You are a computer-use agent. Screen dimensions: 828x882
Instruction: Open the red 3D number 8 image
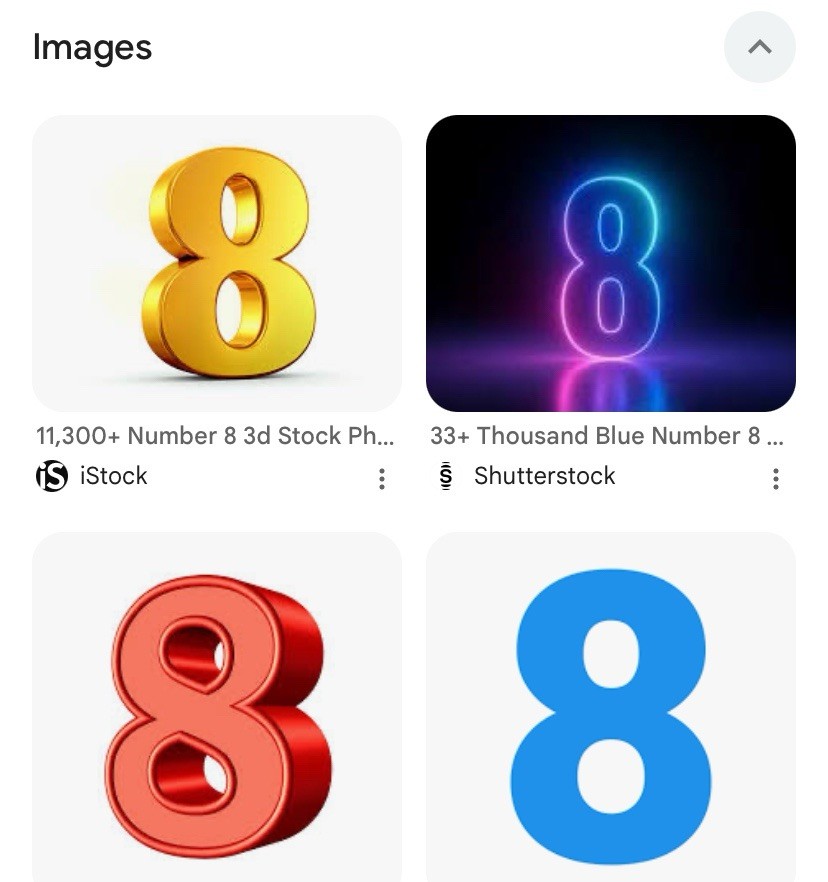click(217, 707)
